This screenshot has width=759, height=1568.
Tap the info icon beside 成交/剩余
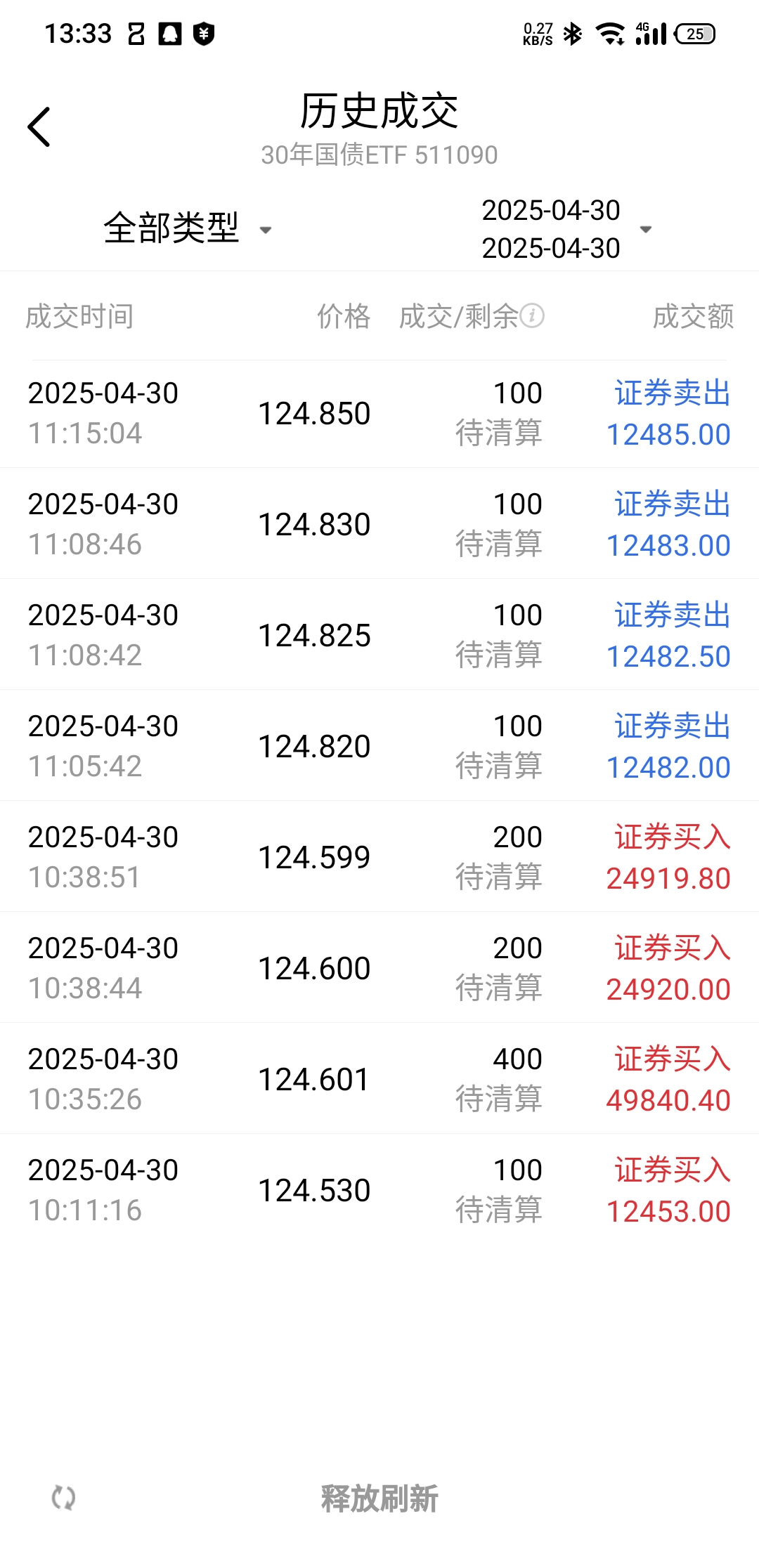(532, 315)
